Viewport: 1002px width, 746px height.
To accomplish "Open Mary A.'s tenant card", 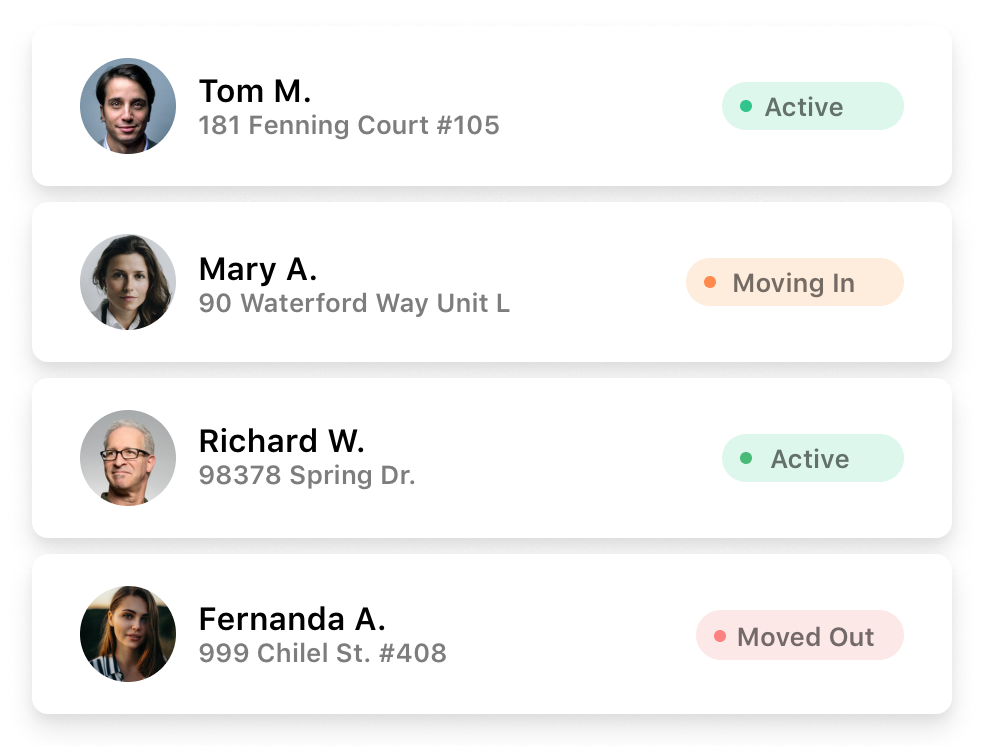I will [x=490, y=283].
